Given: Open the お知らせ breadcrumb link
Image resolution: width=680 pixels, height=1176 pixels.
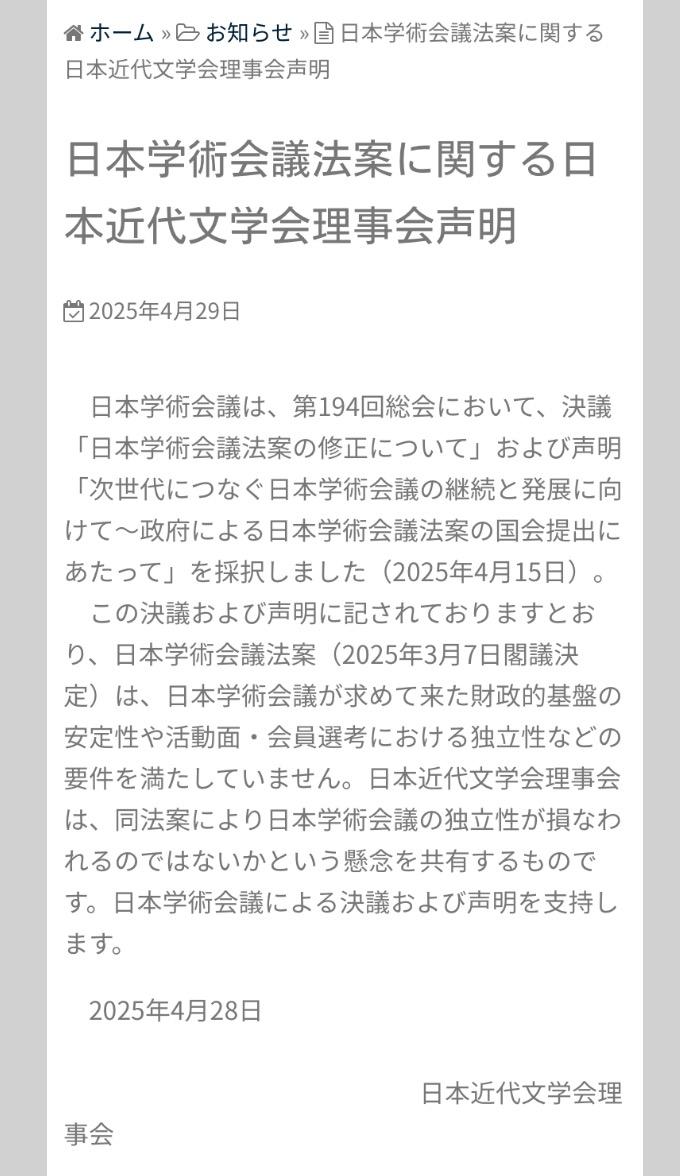Looking at the screenshot, I should [248, 33].
